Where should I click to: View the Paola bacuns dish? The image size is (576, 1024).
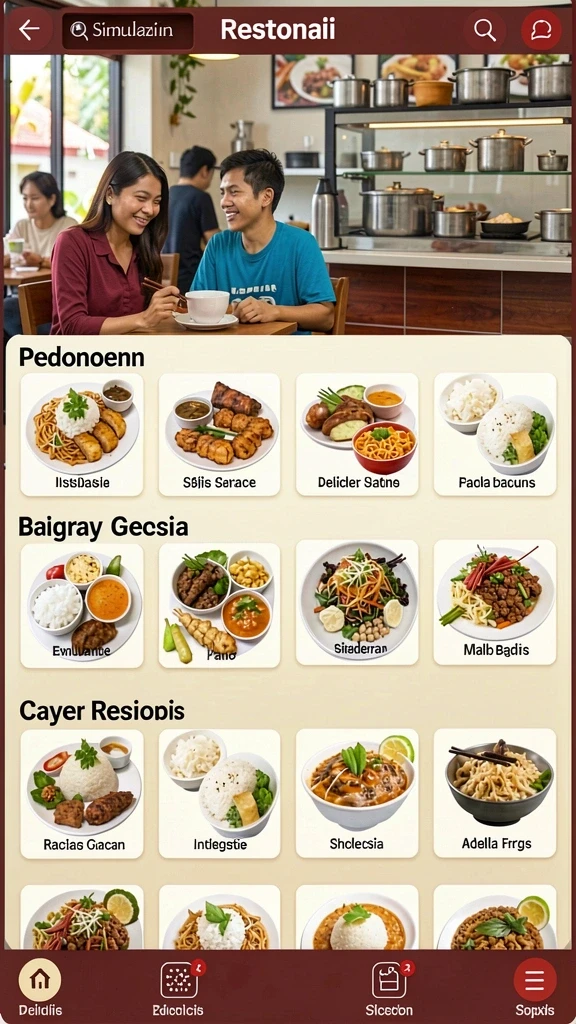pyautogui.click(x=495, y=434)
